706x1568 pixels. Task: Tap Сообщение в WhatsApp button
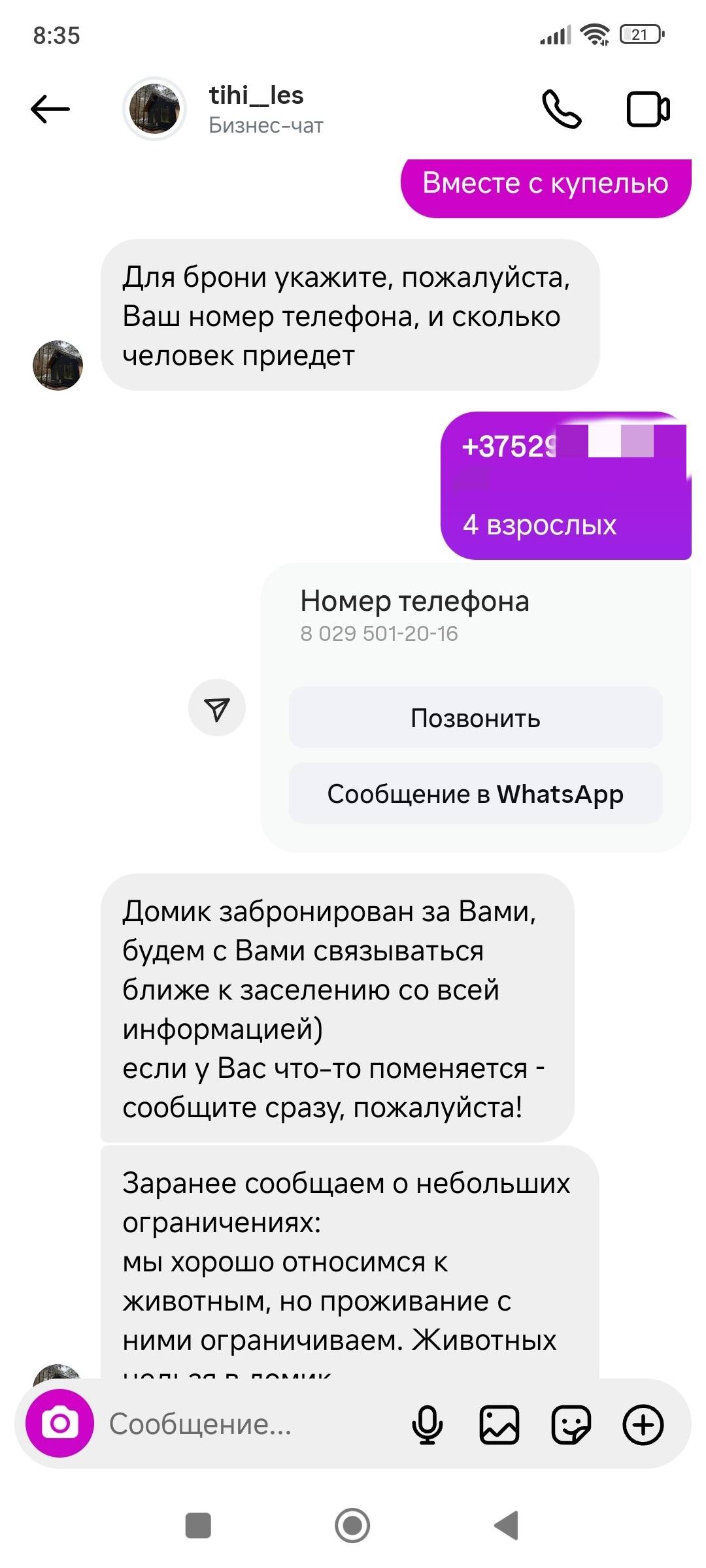tap(475, 793)
